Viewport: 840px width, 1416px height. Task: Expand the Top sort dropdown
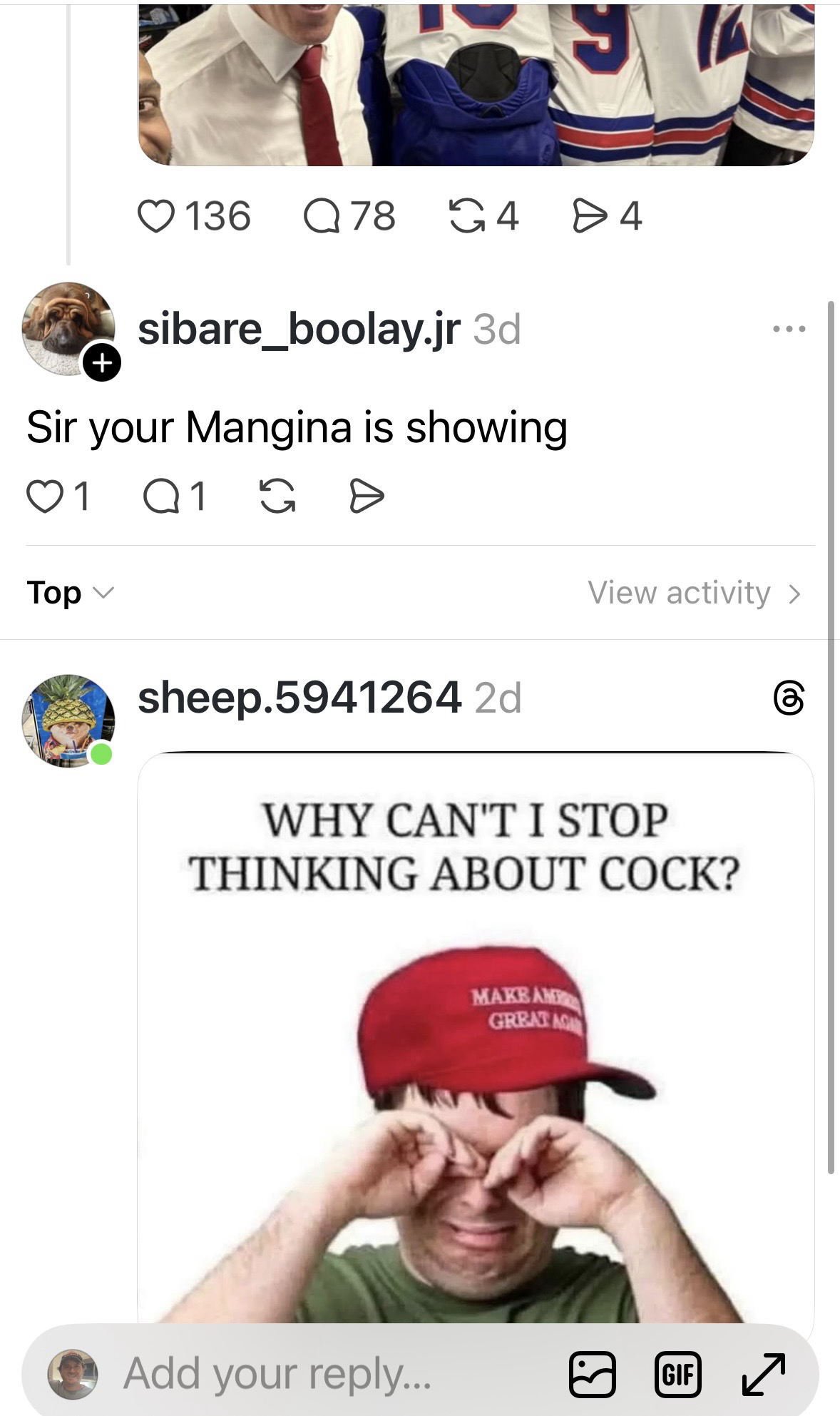pyautogui.click(x=70, y=593)
